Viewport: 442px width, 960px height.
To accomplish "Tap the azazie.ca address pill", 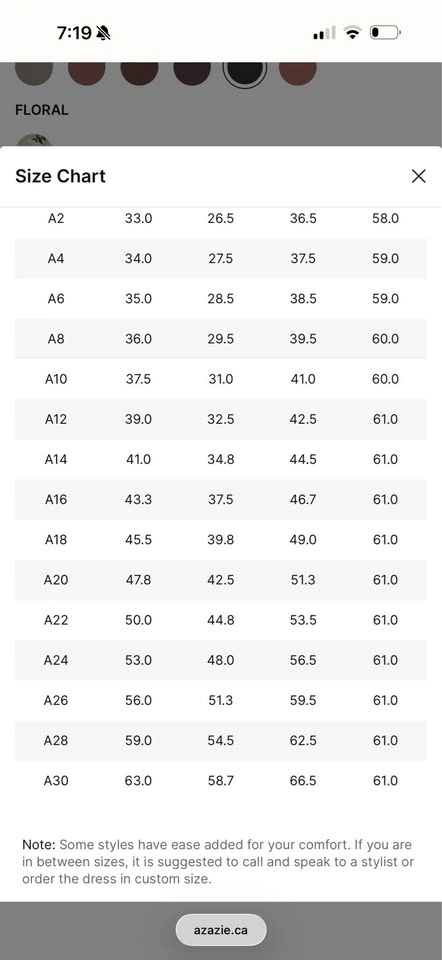I will coord(221,929).
